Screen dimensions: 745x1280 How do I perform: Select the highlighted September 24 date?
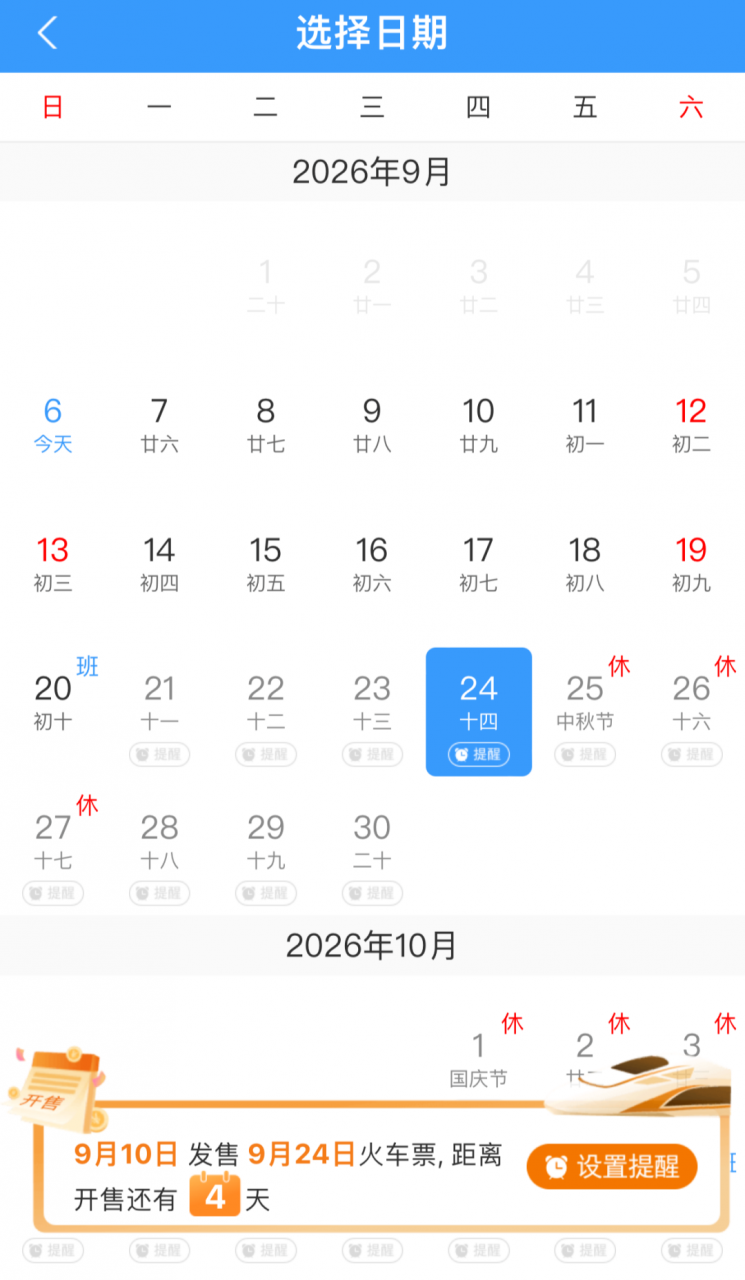pos(478,711)
